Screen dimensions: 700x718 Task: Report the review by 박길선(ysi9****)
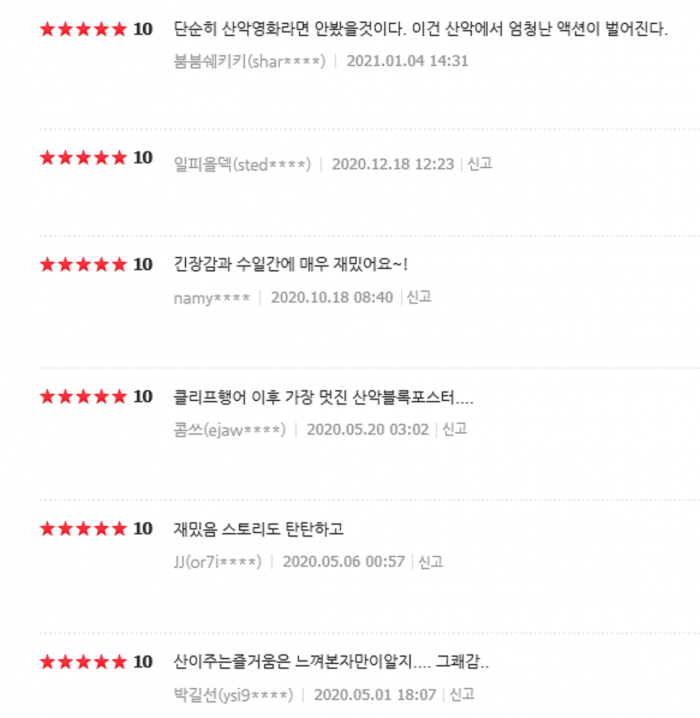[461, 694]
